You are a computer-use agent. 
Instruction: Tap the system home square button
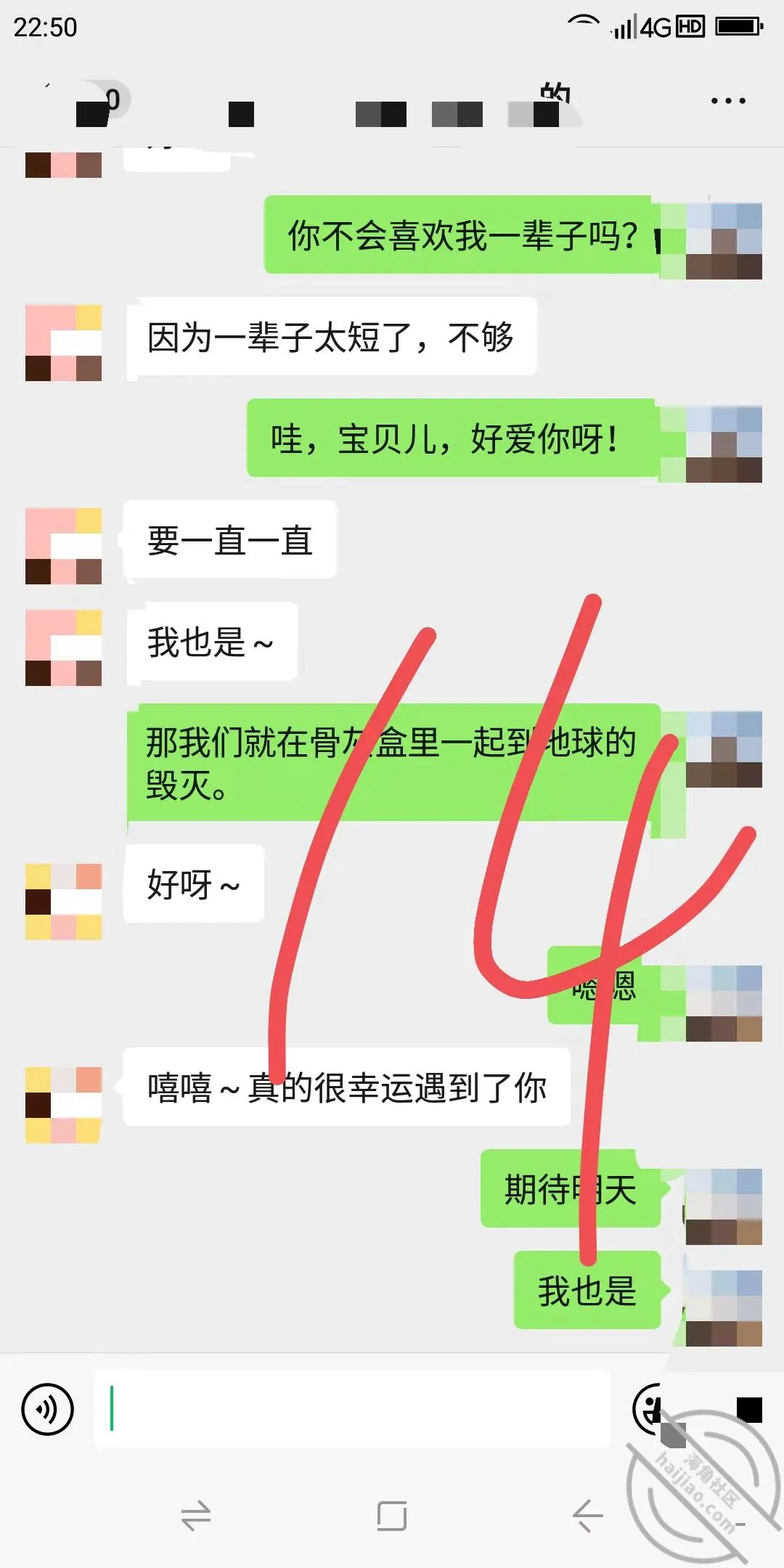coord(392,1516)
